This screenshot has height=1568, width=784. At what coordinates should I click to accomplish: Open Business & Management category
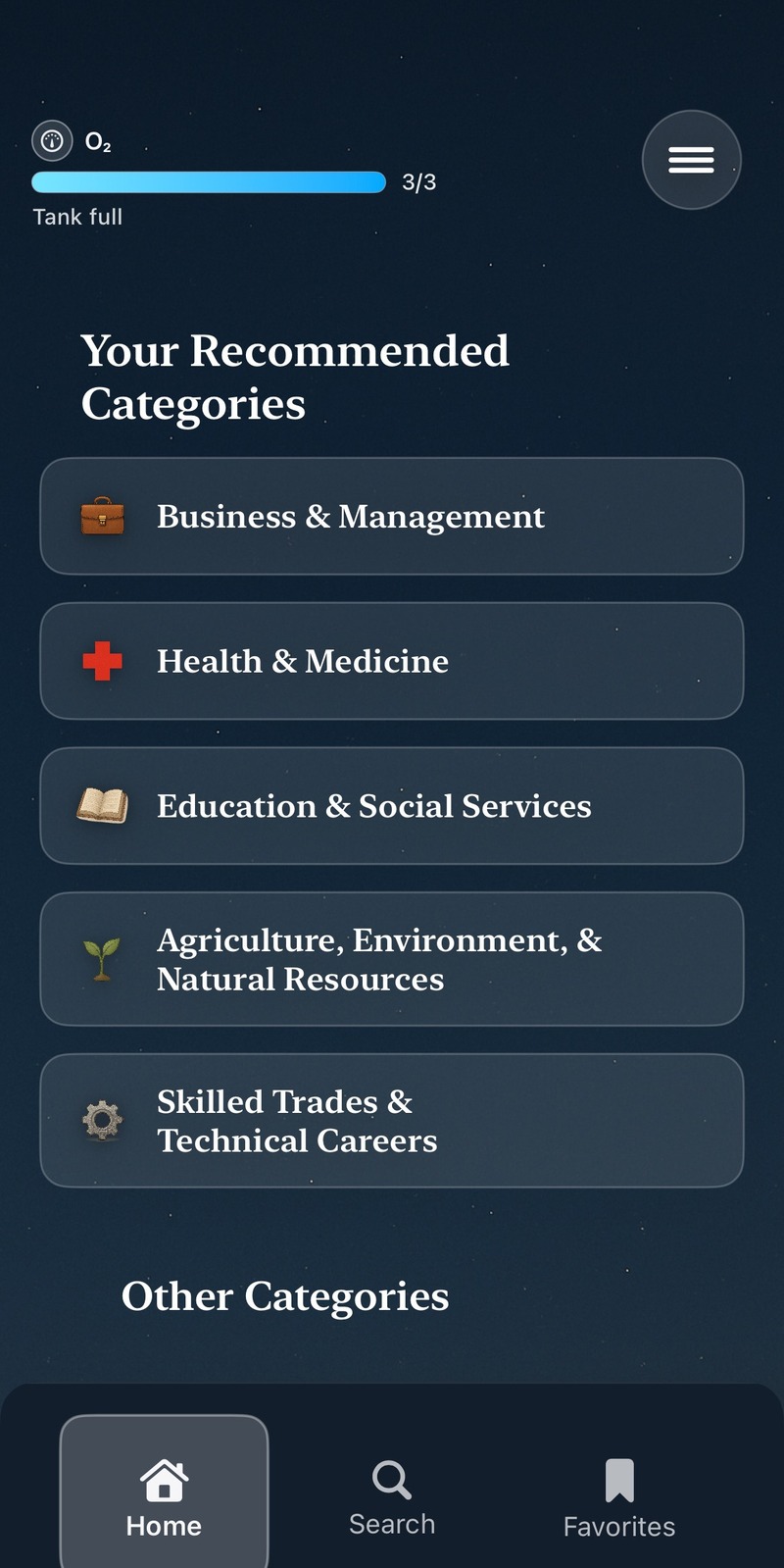pos(391,516)
